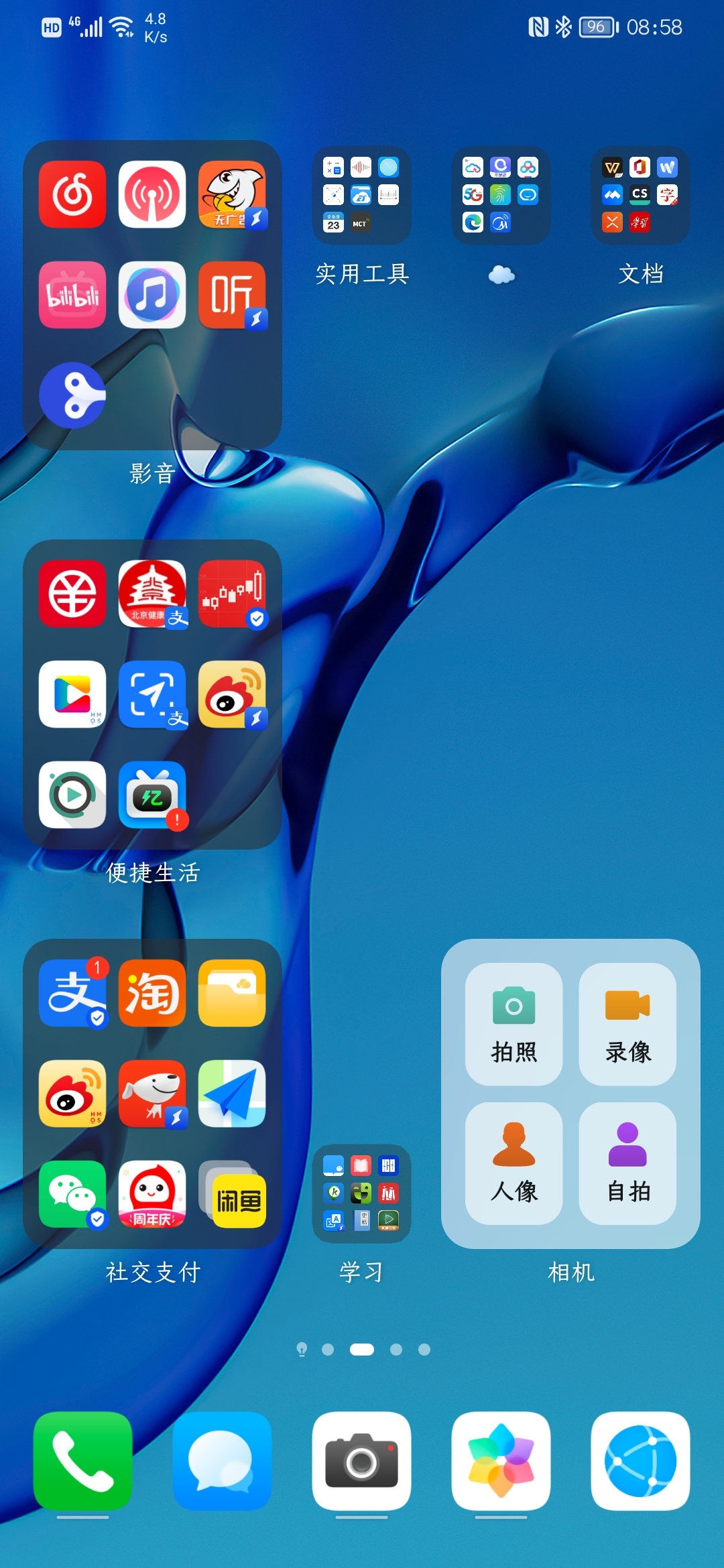
Task: Open the cloud apps folder
Action: point(501,196)
